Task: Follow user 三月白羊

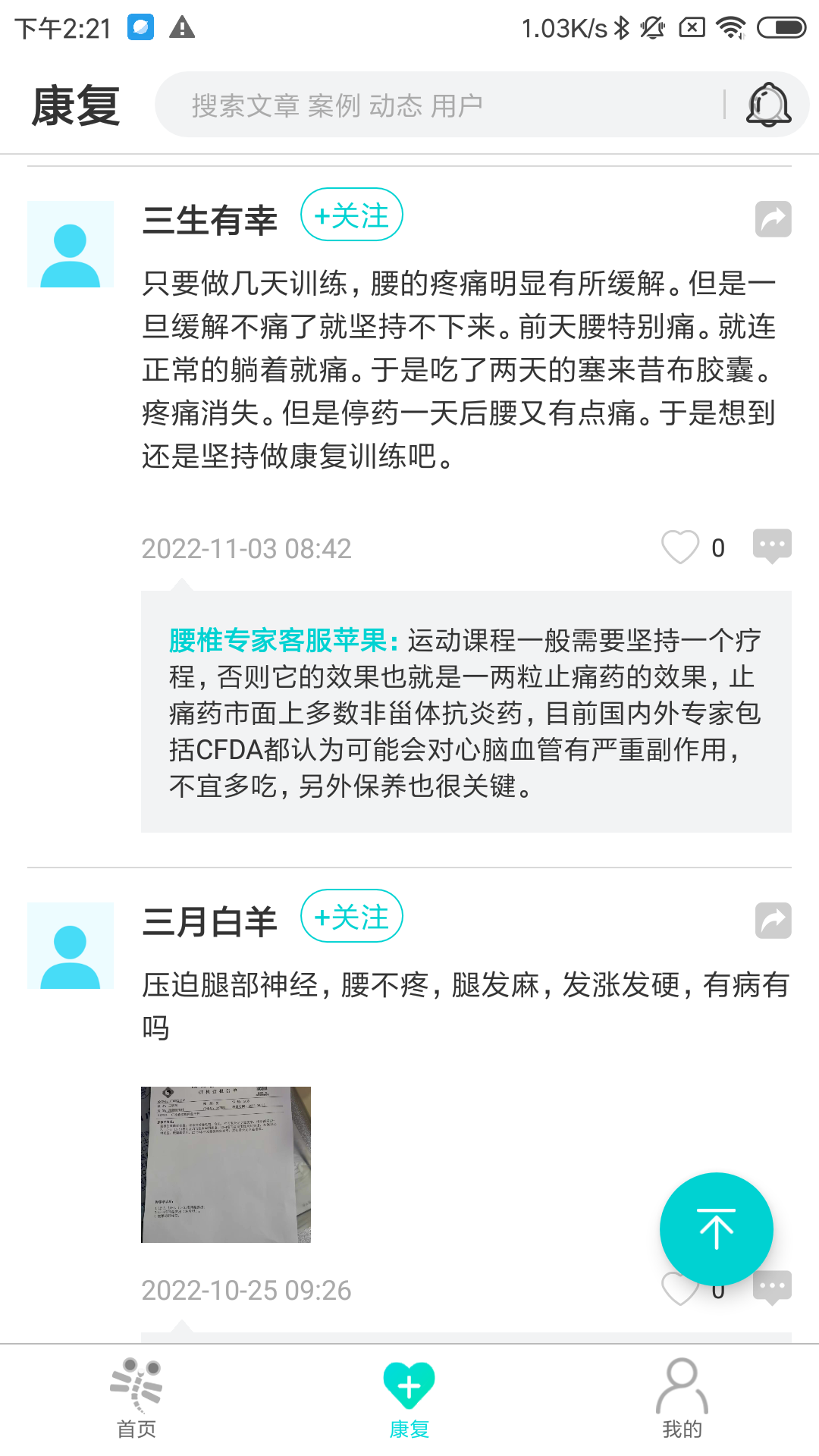Action: (x=352, y=916)
